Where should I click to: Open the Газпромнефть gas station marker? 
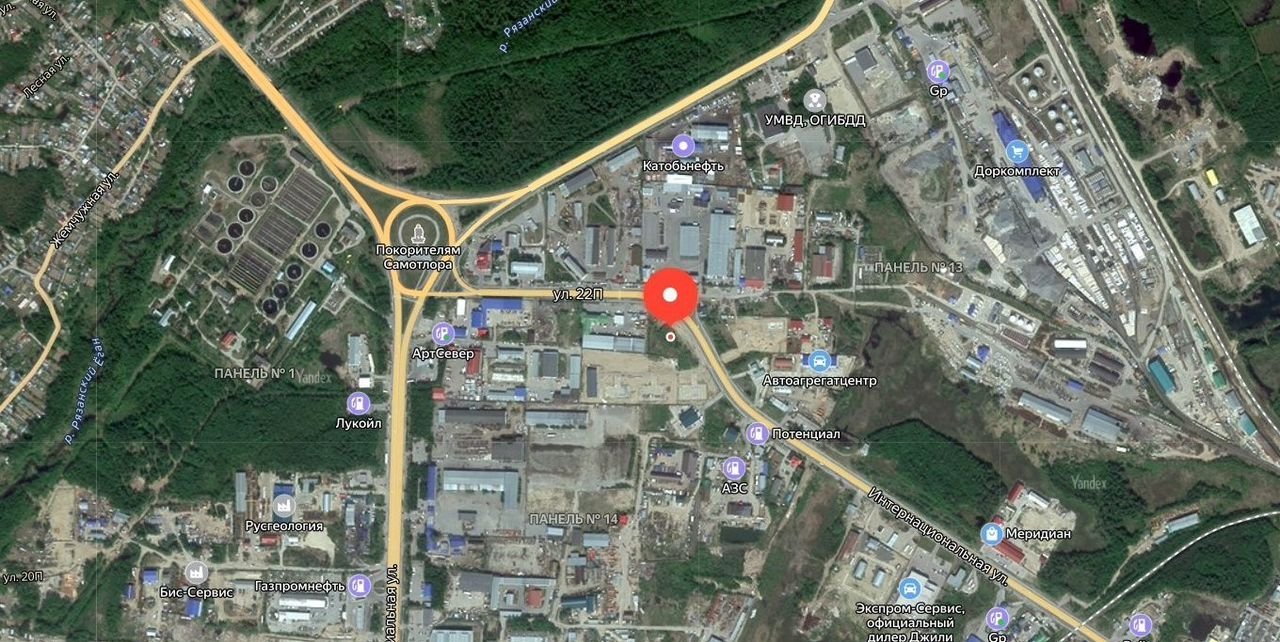tap(359, 585)
